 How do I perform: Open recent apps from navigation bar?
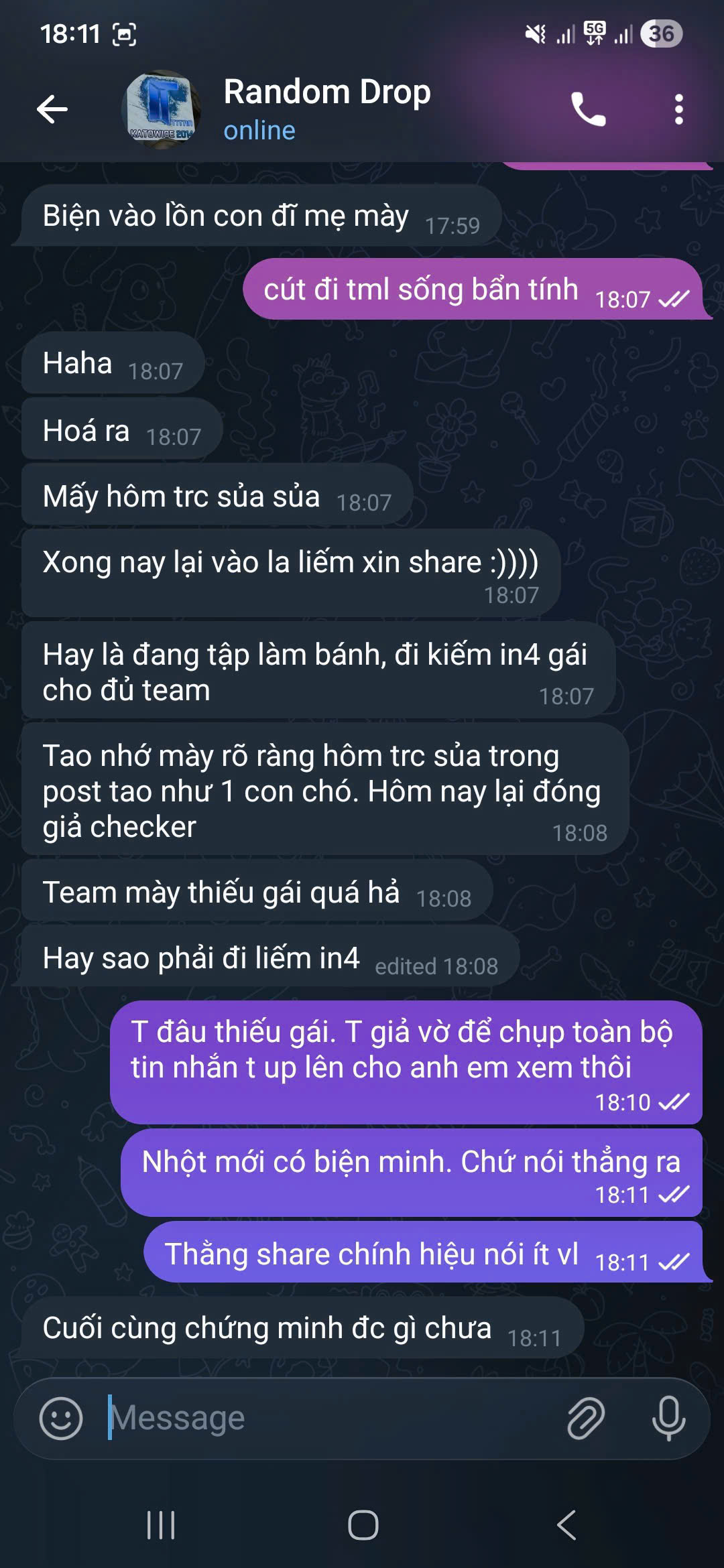(x=161, y=1526)
